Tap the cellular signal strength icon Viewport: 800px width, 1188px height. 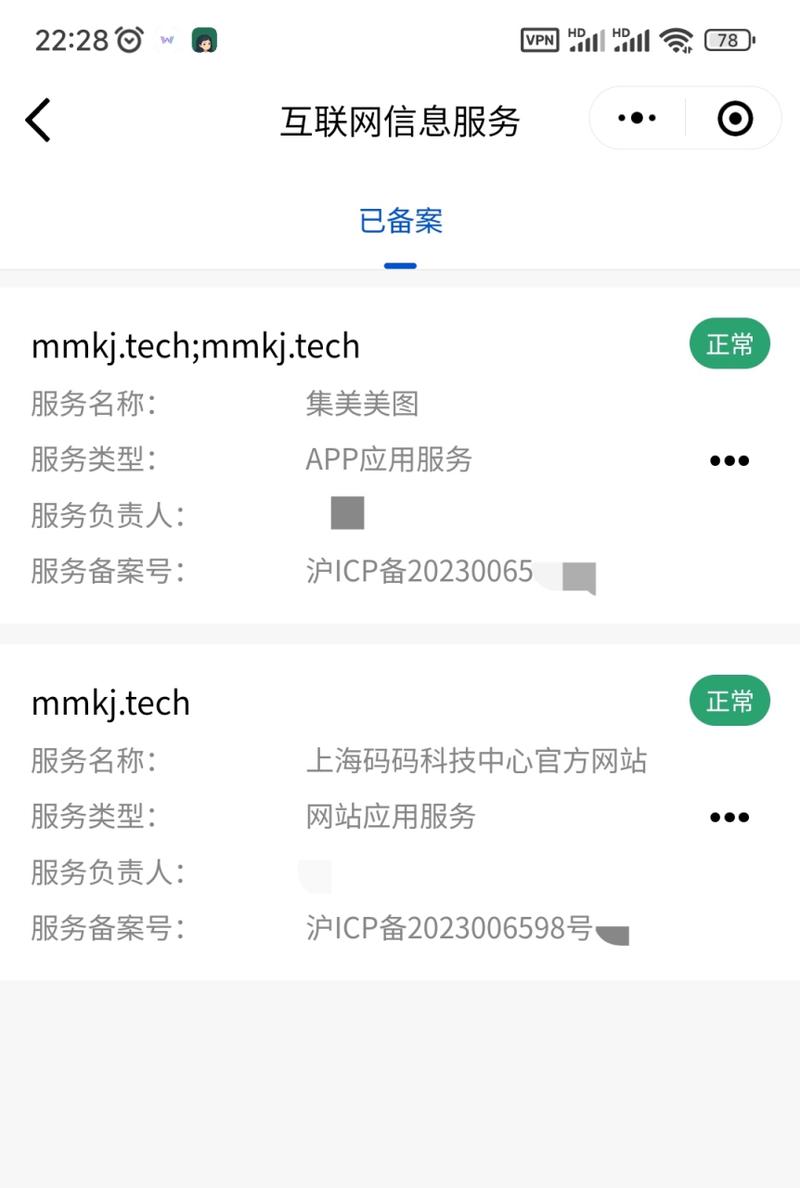click(587, 40)
